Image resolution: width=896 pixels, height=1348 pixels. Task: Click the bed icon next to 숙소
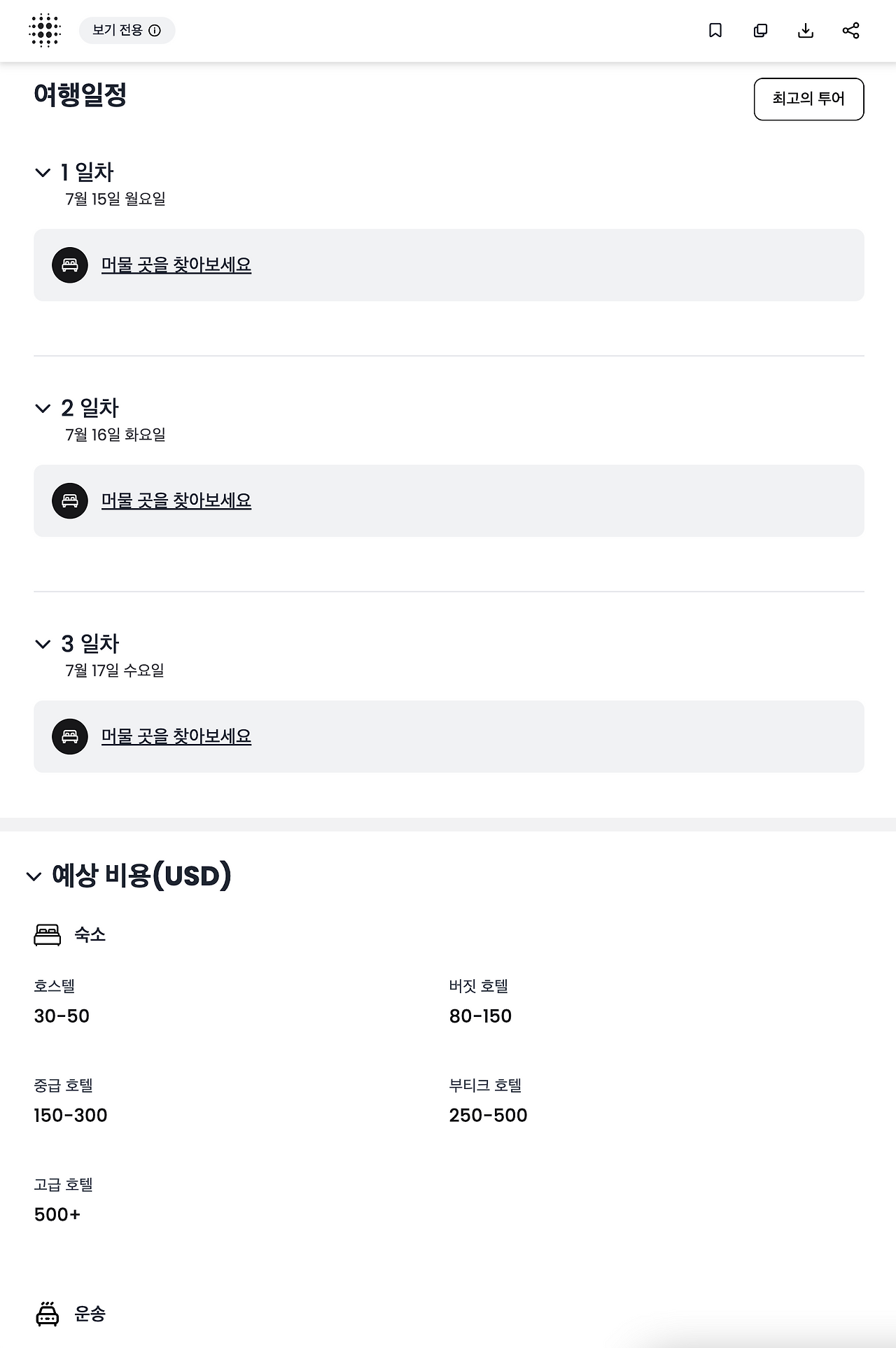[45, 934]
